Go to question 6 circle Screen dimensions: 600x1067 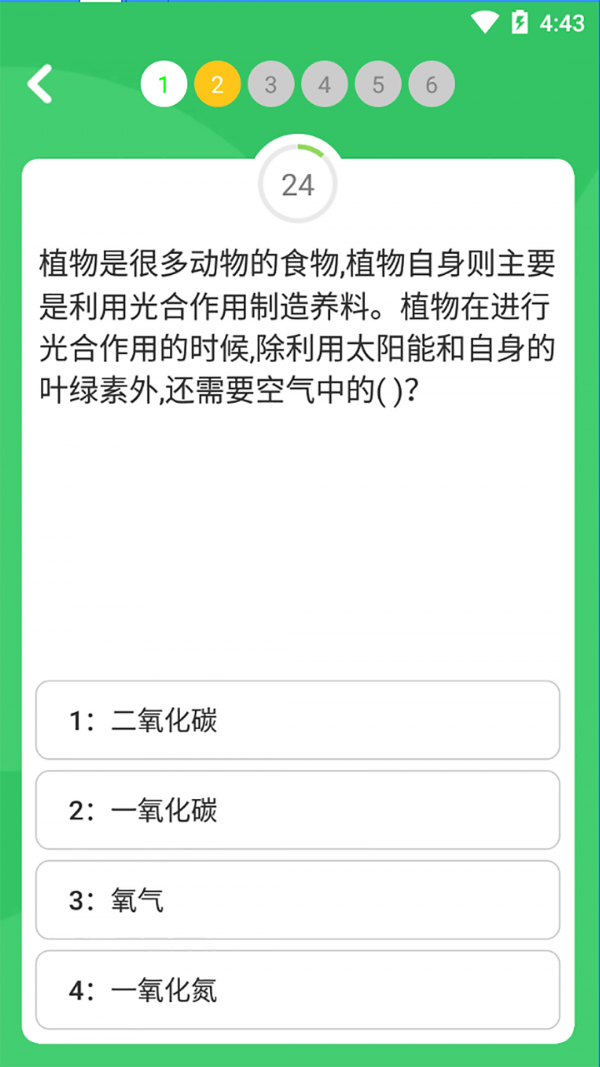click(x=431, y=85)
